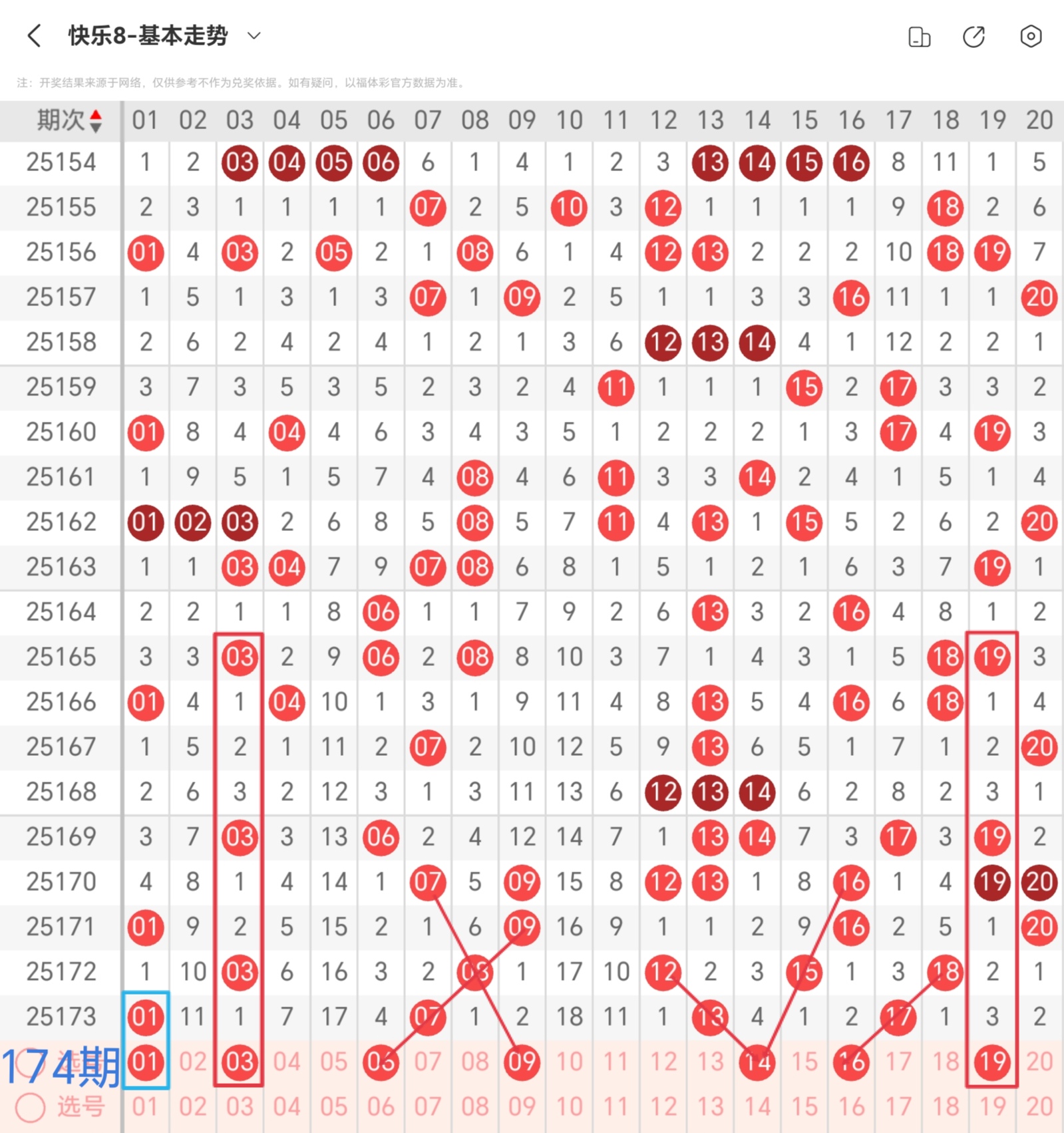The width and height of the screenshot is (1064, 1133).
Task: Go back using the top-left arrow
Action: click(35, 36)
